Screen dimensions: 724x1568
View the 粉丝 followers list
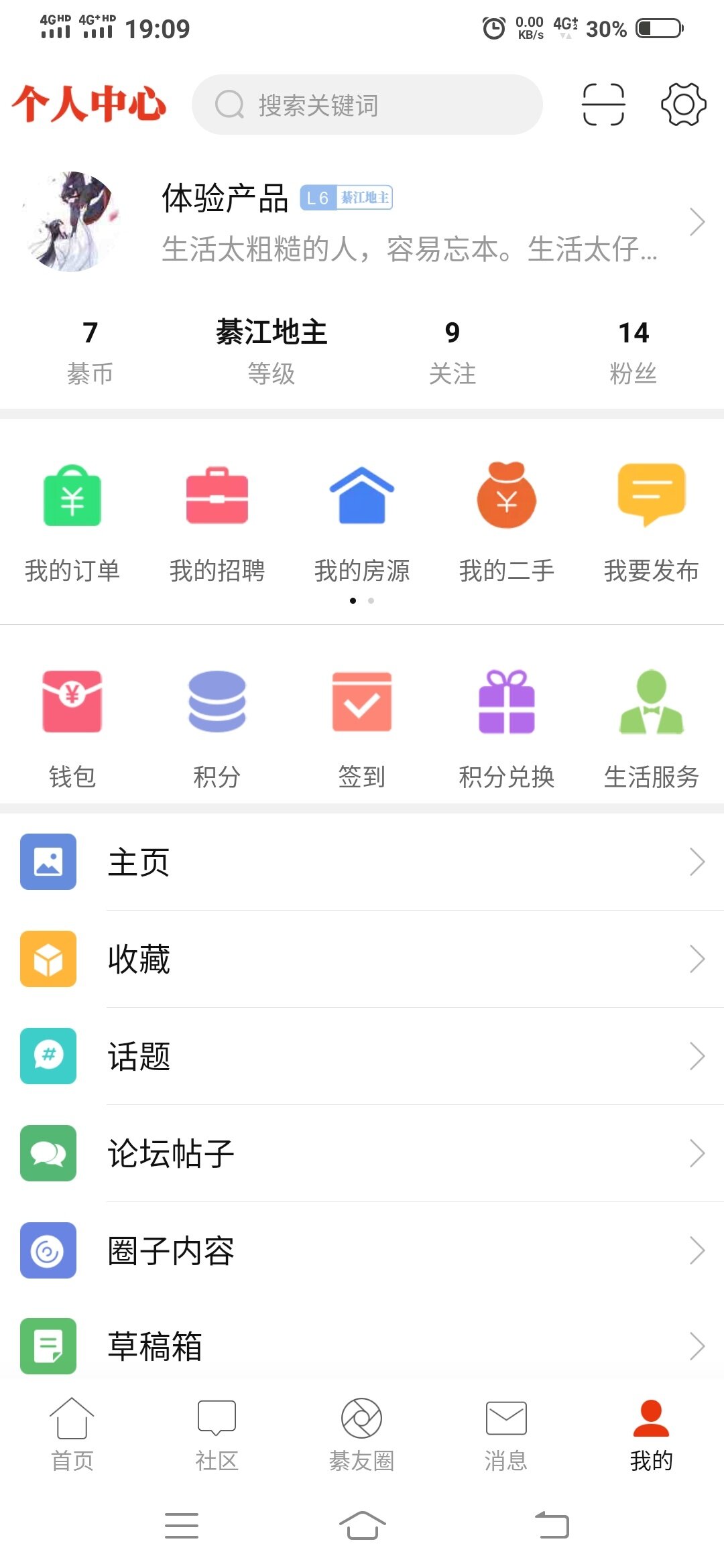633,352
